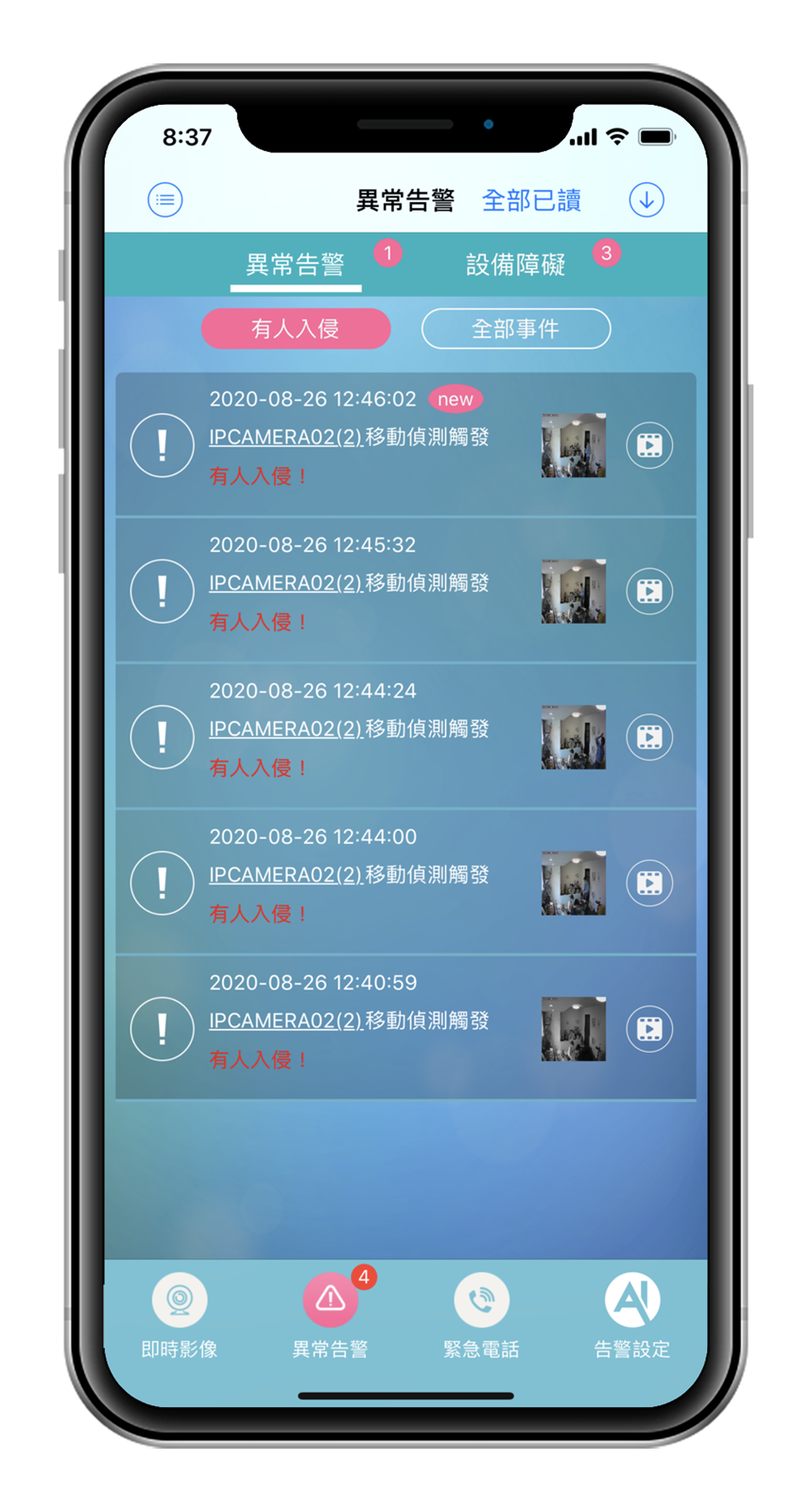Play the video clip for the 12:44:00 alert
The image size is (812, 1512).
(x=649, y=883)
